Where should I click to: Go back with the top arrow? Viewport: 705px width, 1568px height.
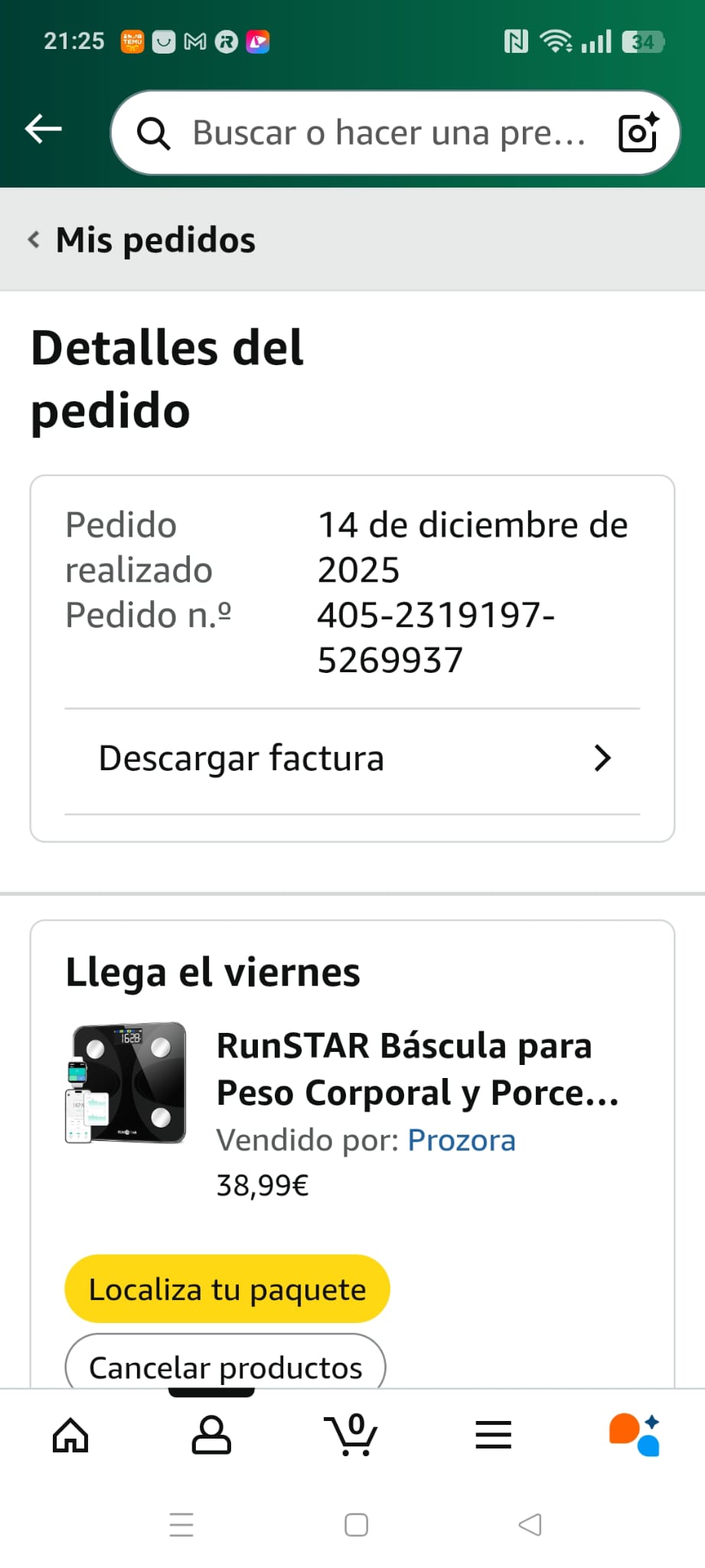tap(44, 129)
